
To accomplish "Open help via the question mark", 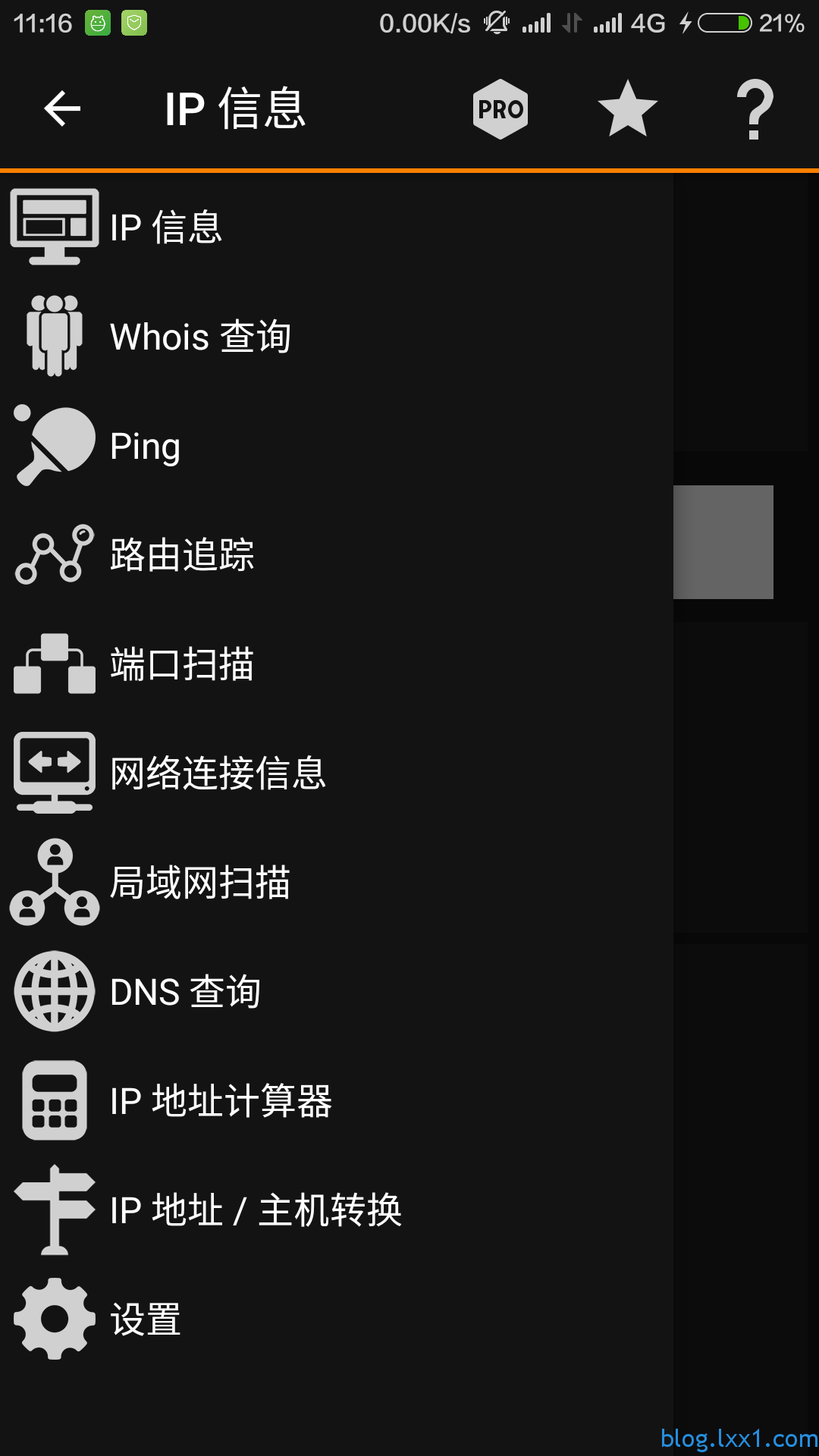I will (x=755, y=110).
